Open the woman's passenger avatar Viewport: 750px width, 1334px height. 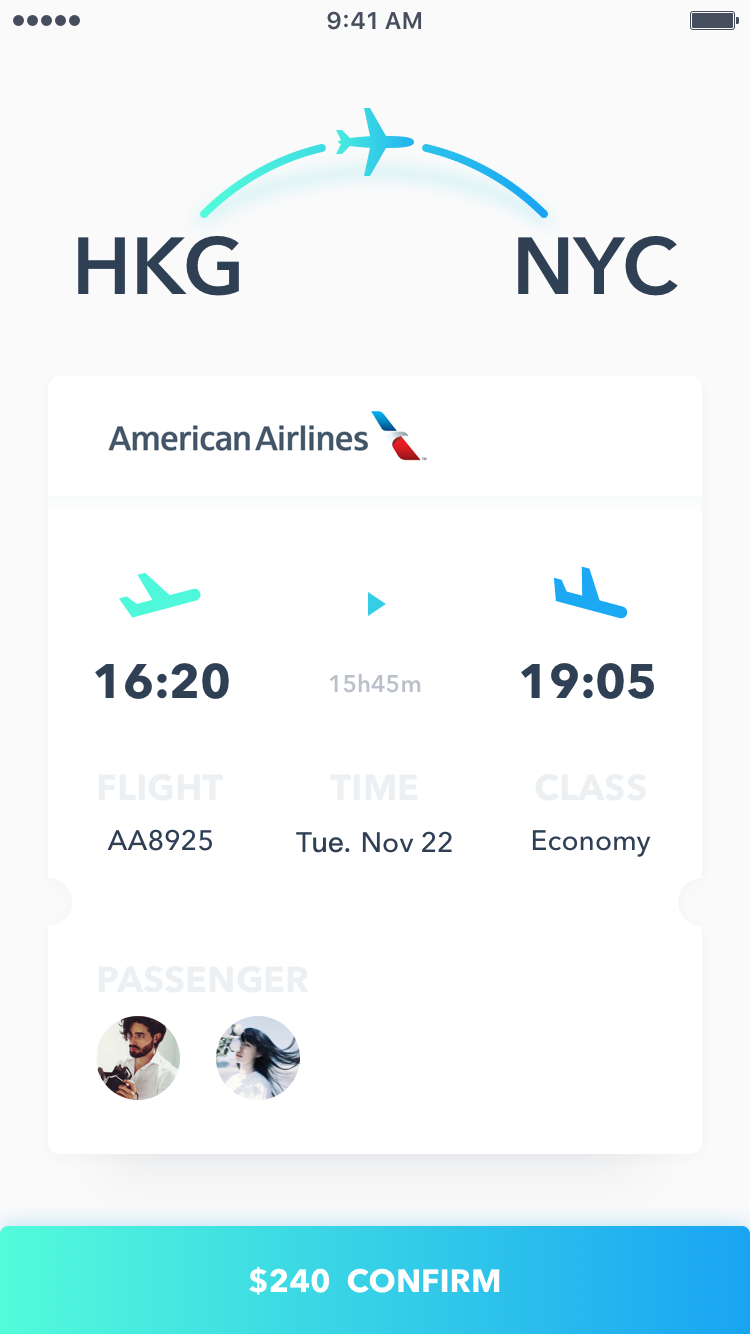point(258,1058)
